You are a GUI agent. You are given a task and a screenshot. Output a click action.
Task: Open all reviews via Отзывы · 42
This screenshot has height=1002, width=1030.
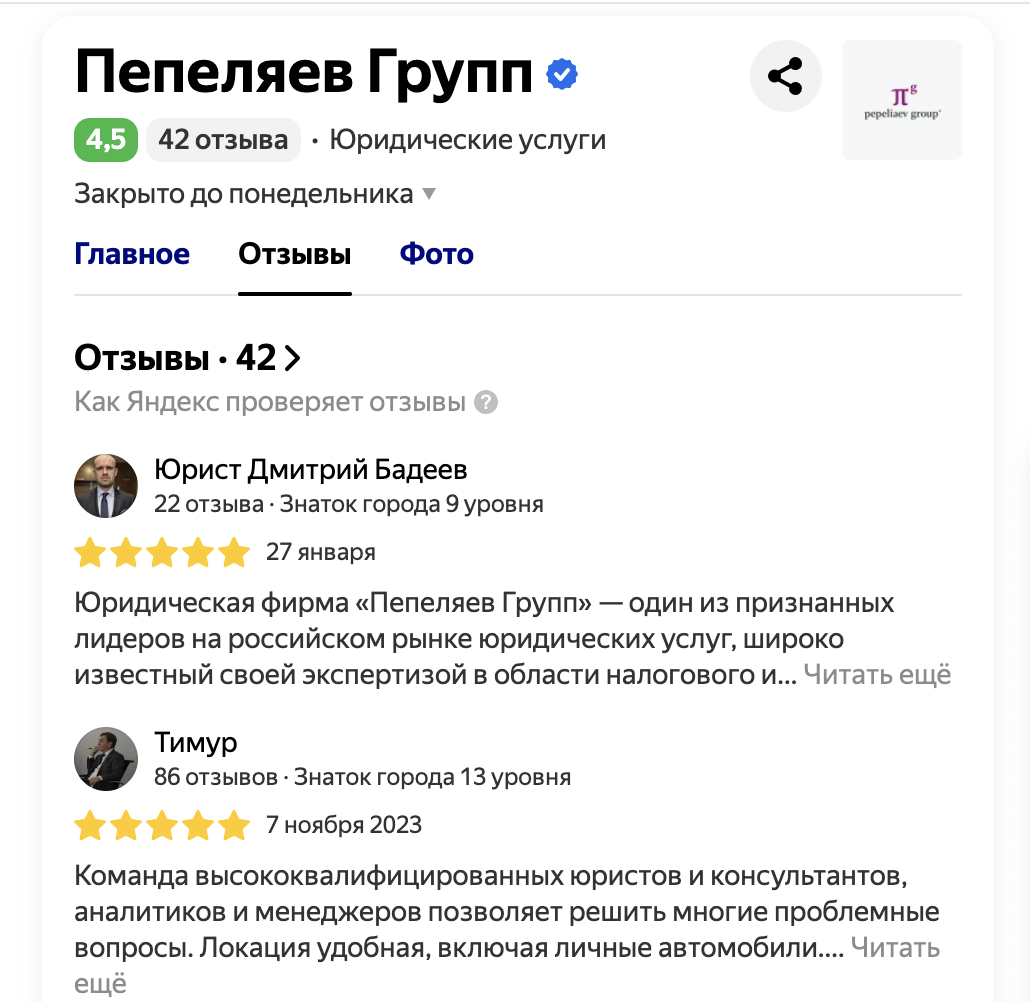click(x=187, y=358)
